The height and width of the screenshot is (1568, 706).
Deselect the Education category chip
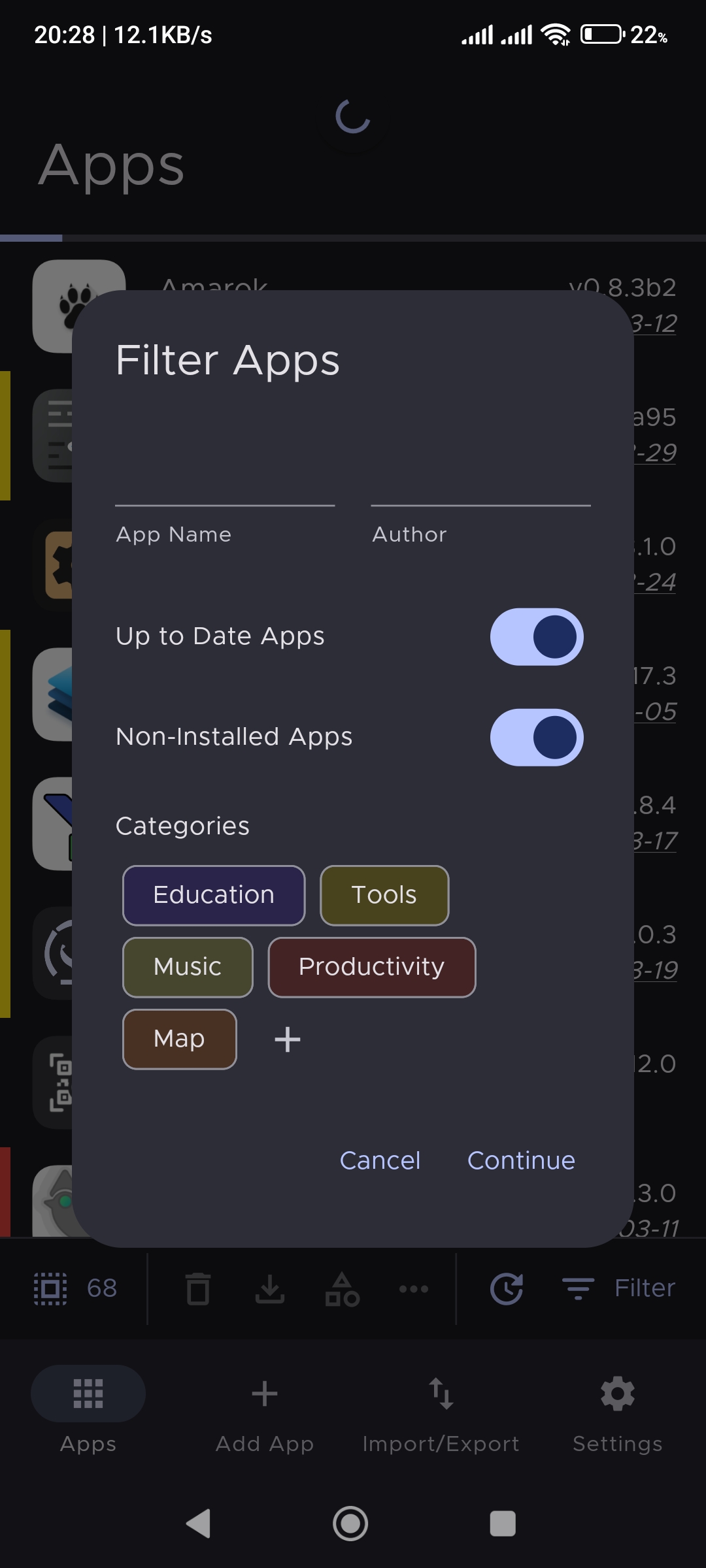213,894
